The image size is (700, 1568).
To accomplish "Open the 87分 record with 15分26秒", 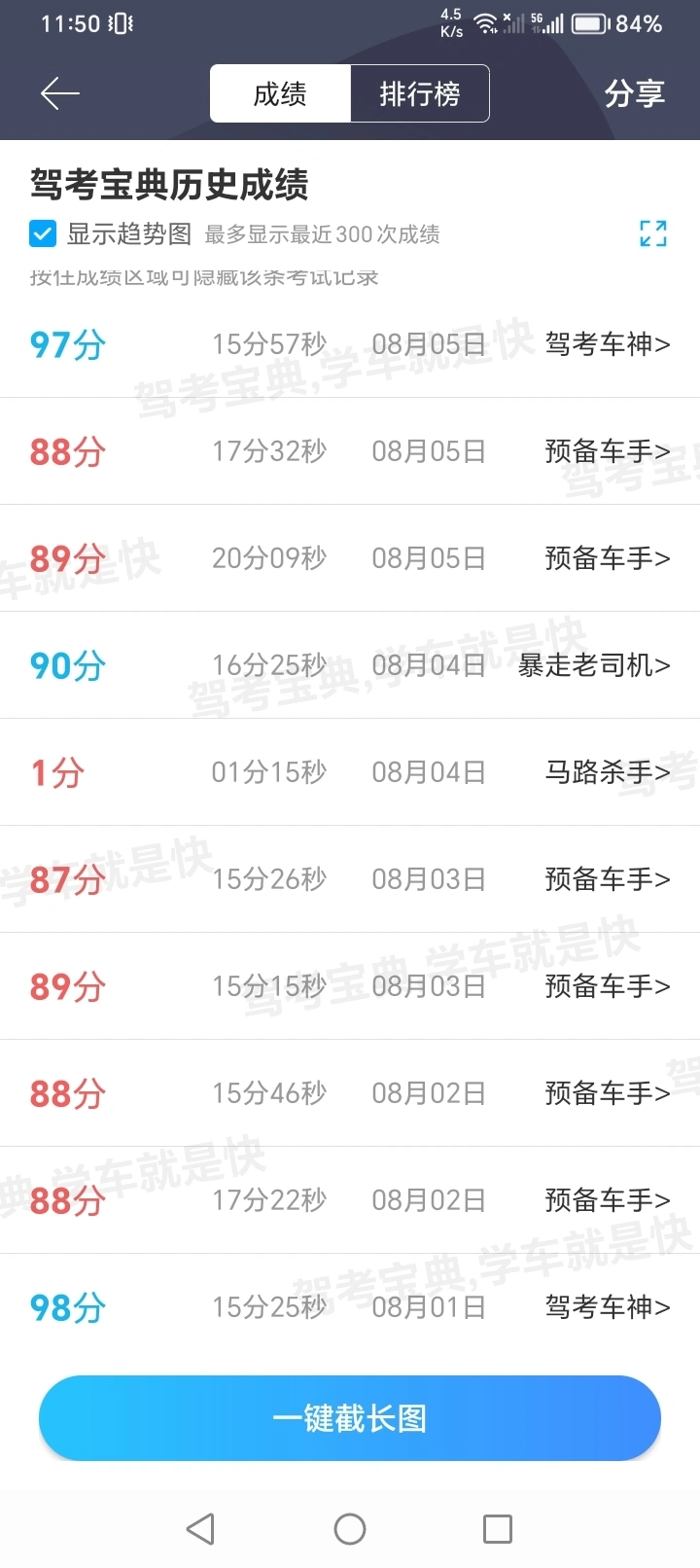I will click(x=350, y=879).
